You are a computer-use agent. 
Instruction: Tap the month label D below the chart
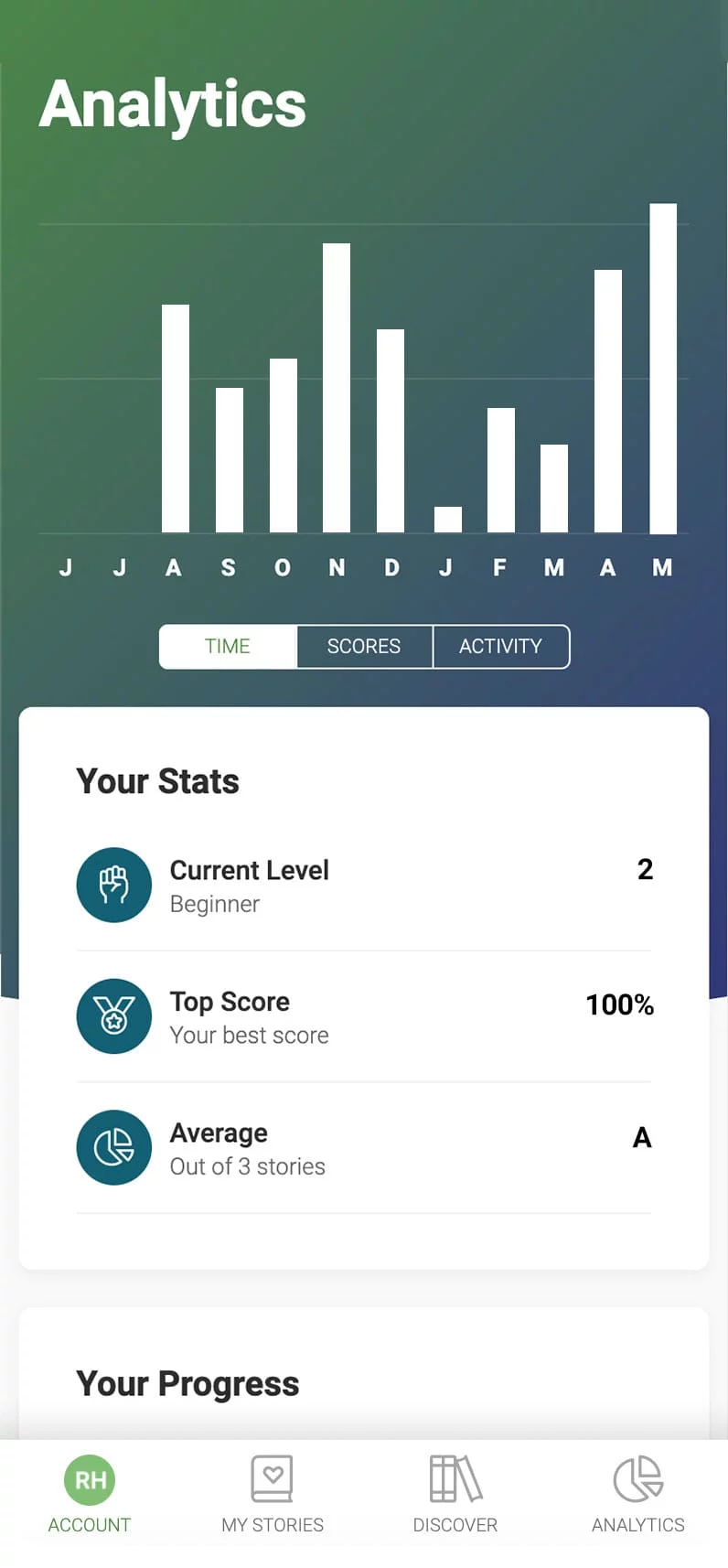[391, 568]
